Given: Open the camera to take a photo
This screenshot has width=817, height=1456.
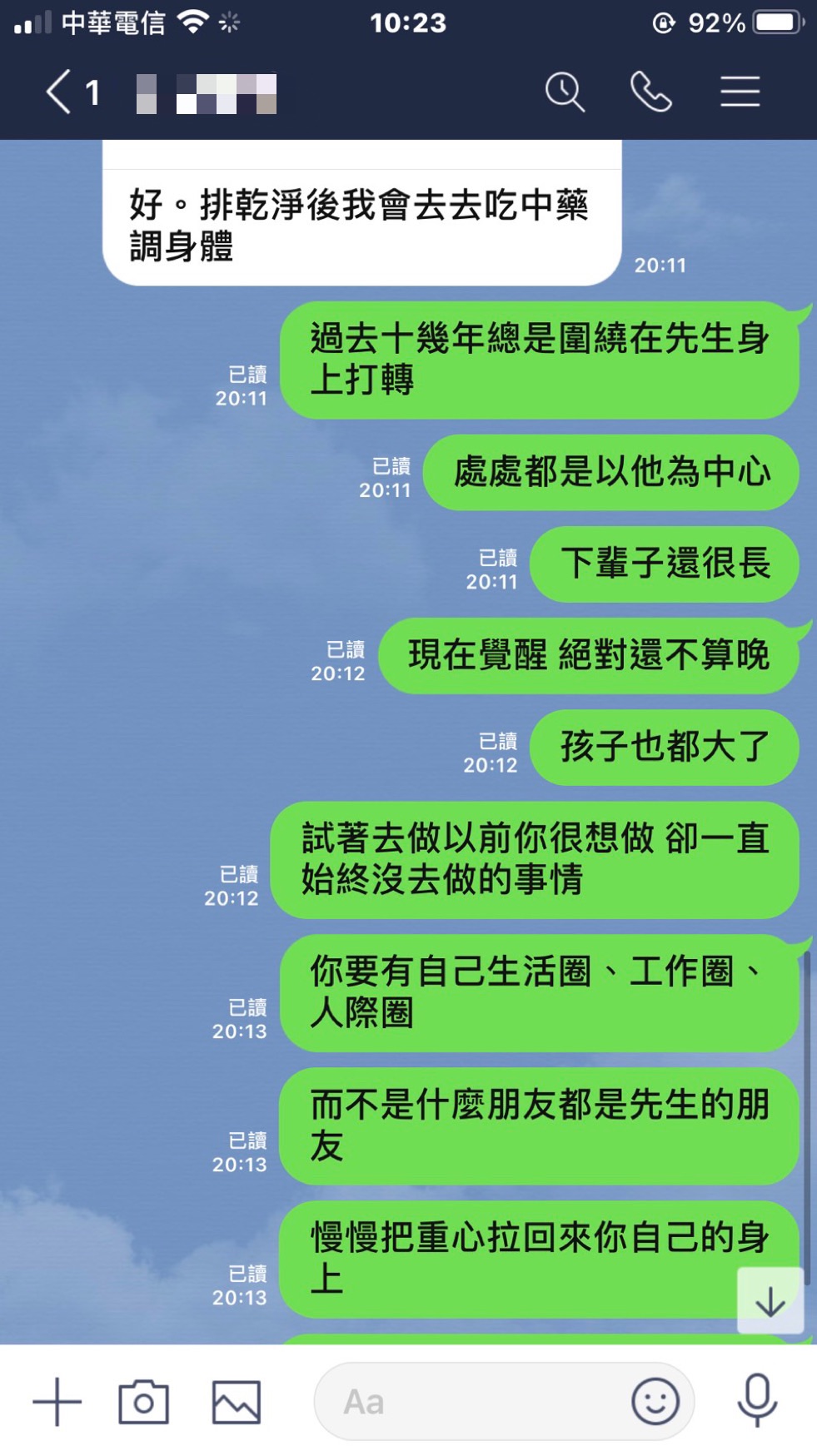Looking at the screenshot, I should 143,1402.
